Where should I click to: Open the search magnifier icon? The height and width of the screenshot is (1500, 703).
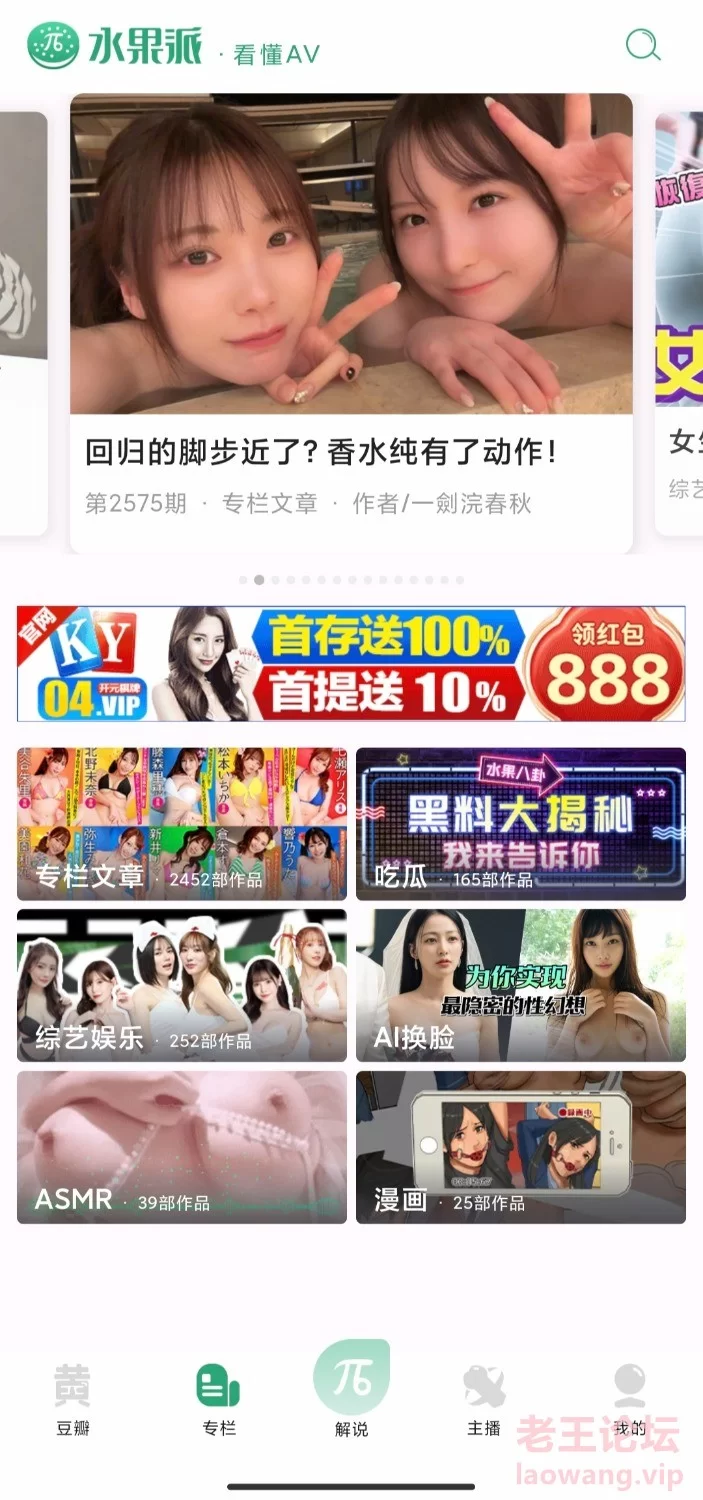point(643,46)
